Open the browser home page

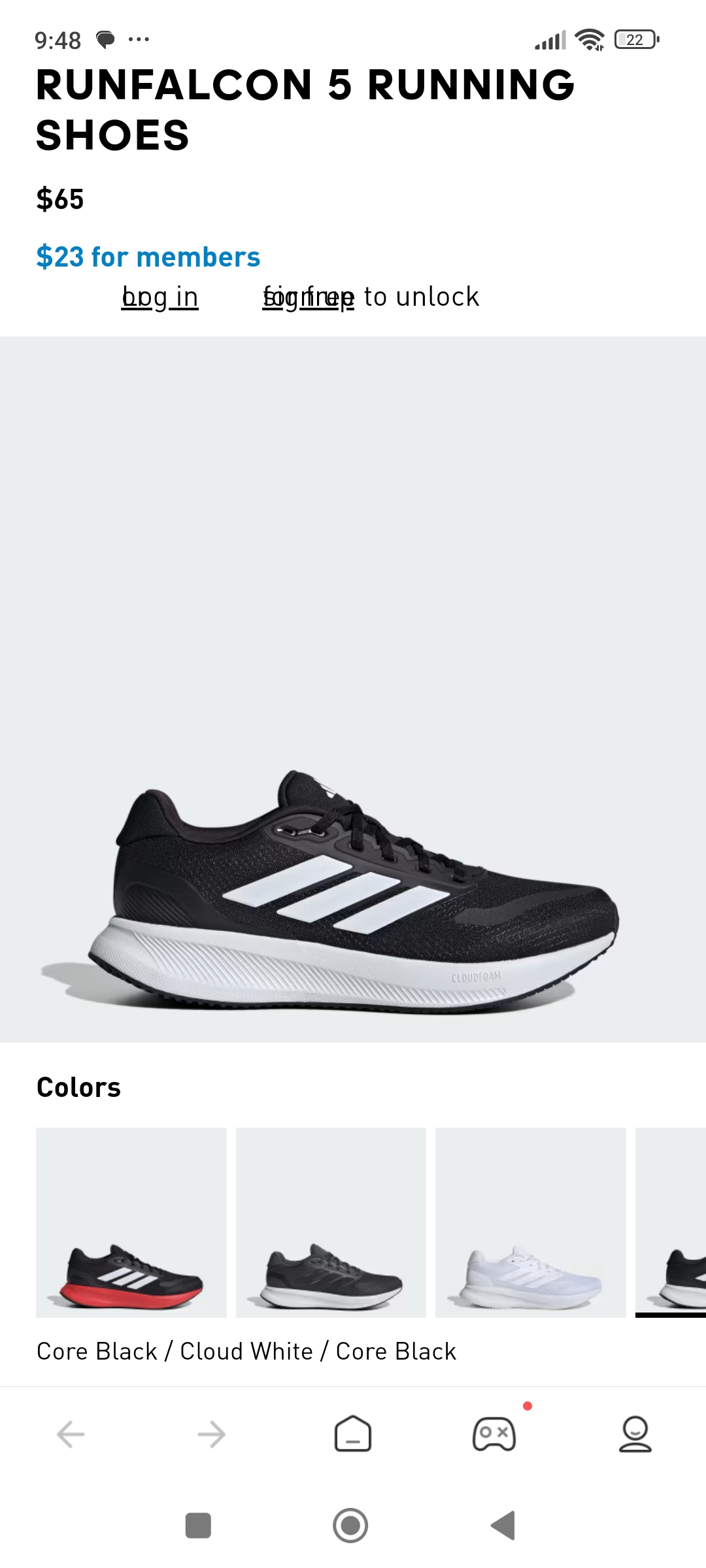353,1434
